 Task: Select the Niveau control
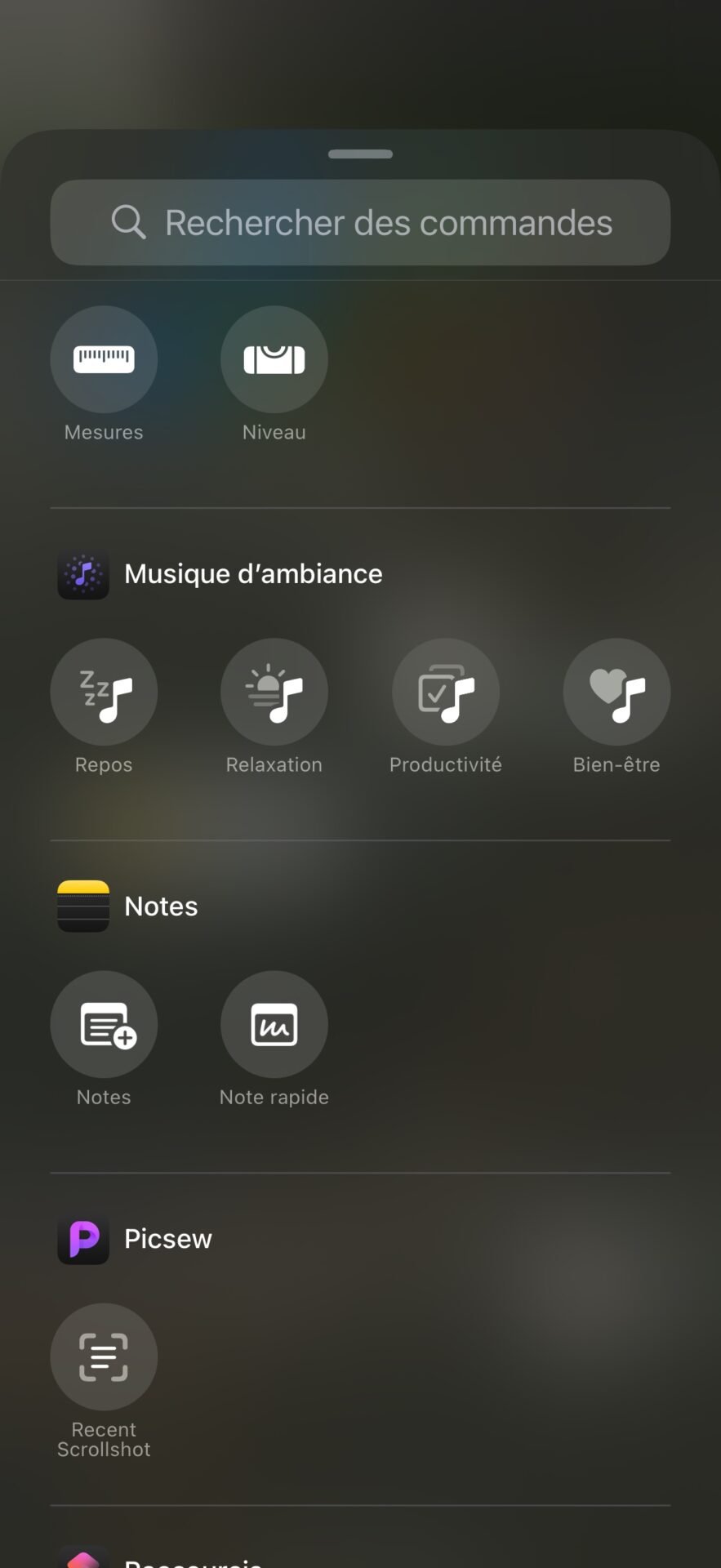click(x=274, y=359)
